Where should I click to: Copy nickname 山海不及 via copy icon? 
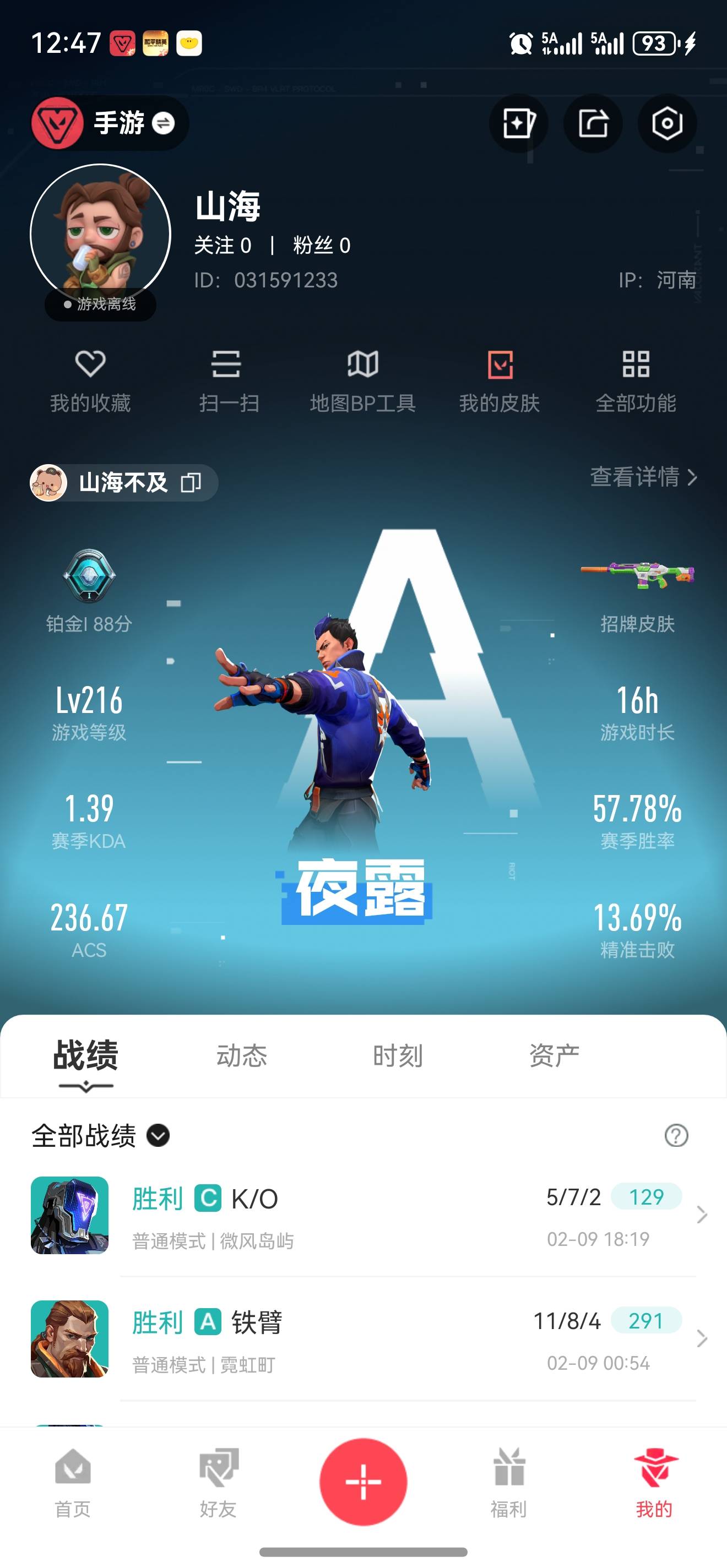click(192, 482)
